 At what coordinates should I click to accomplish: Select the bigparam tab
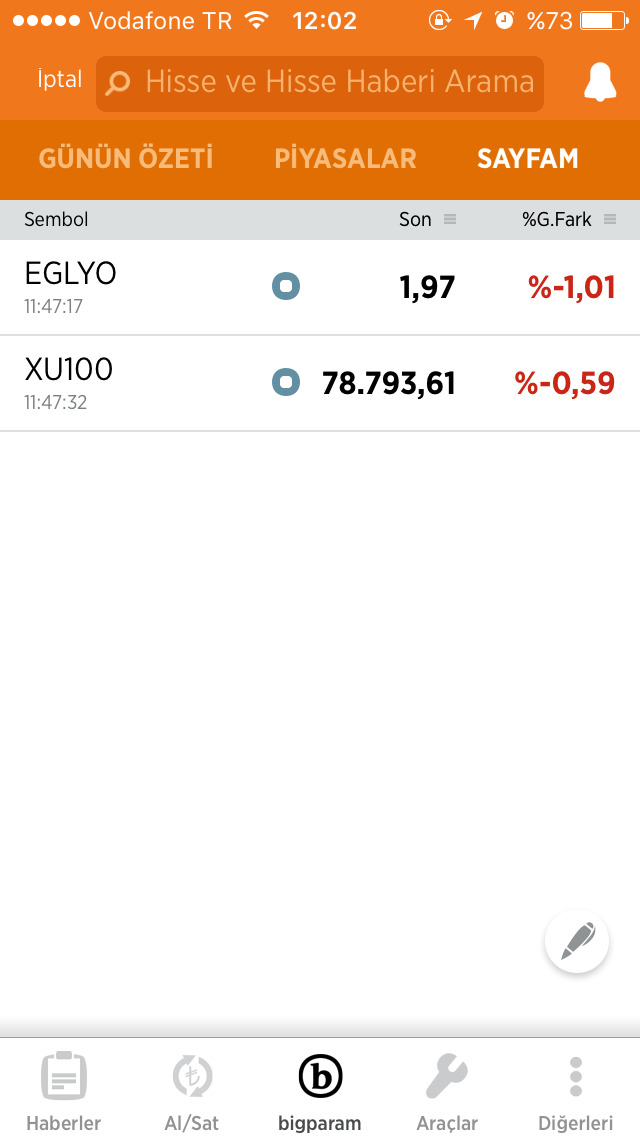[x=320, y=1090]
